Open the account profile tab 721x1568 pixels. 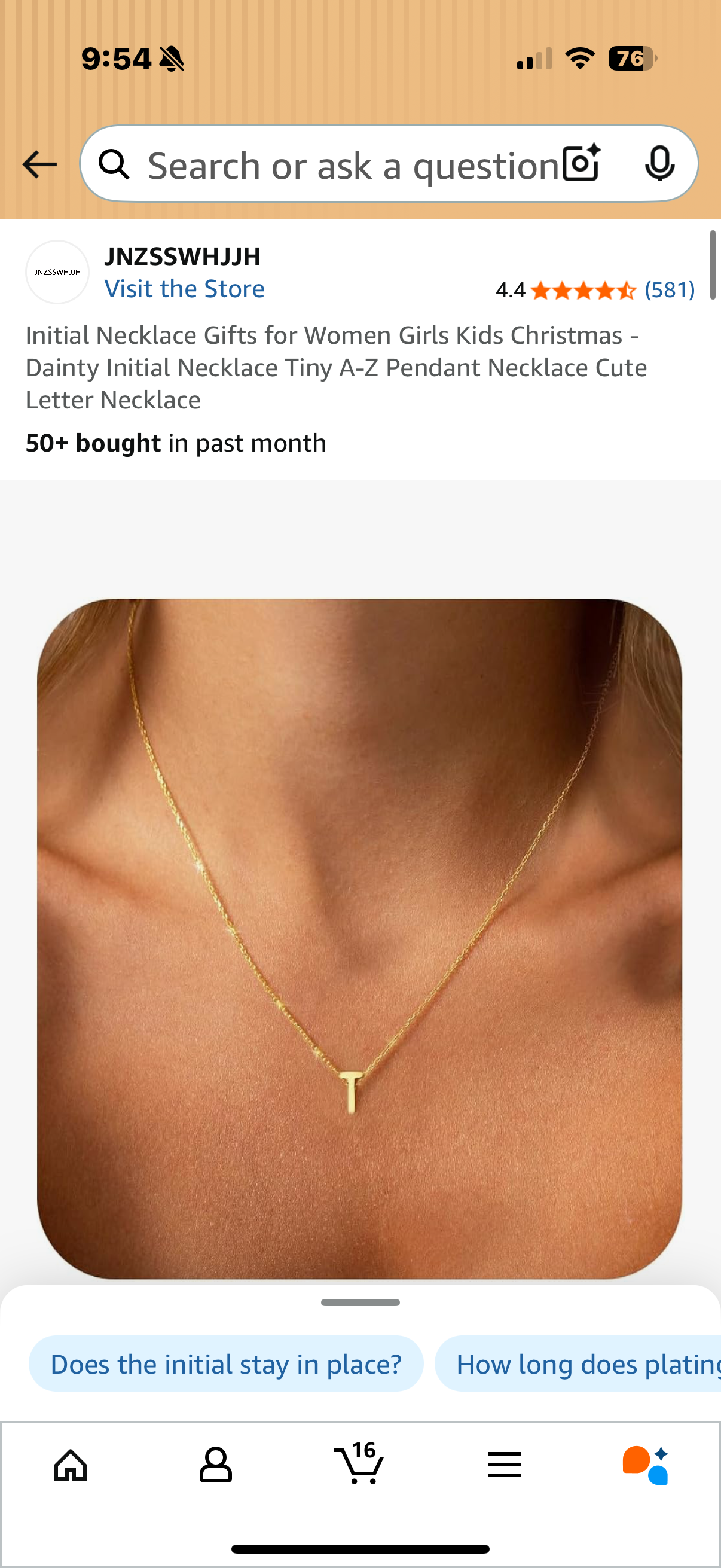tap(215, 1465)
